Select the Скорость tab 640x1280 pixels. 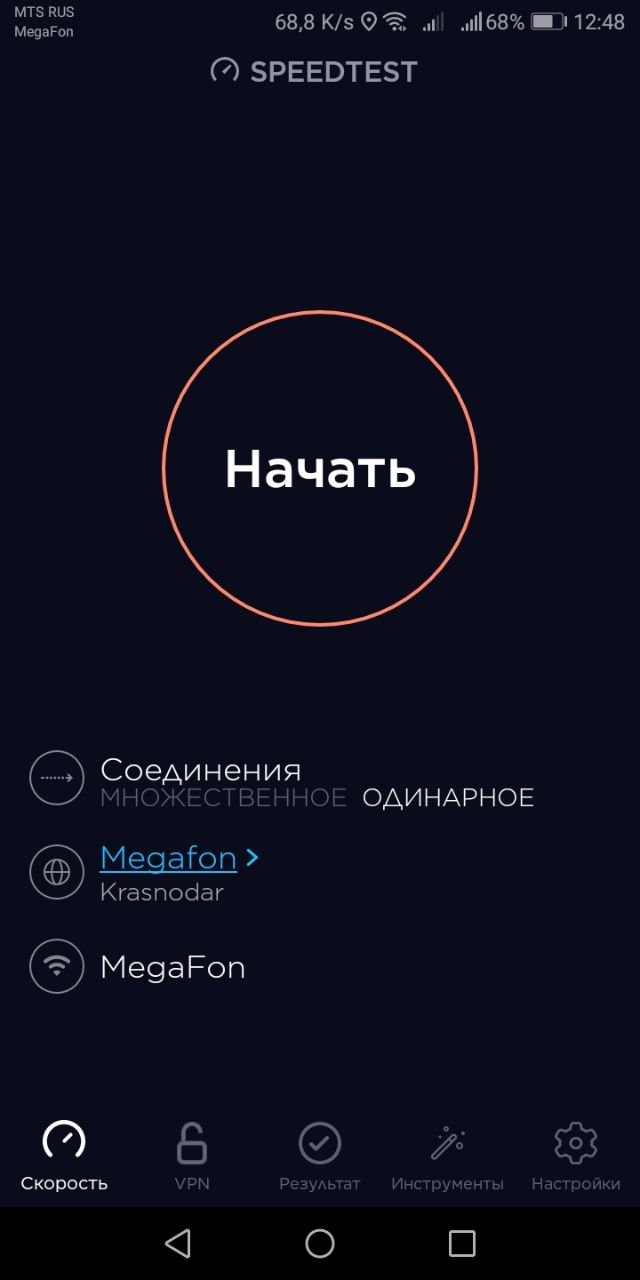tap(64, 1157)
